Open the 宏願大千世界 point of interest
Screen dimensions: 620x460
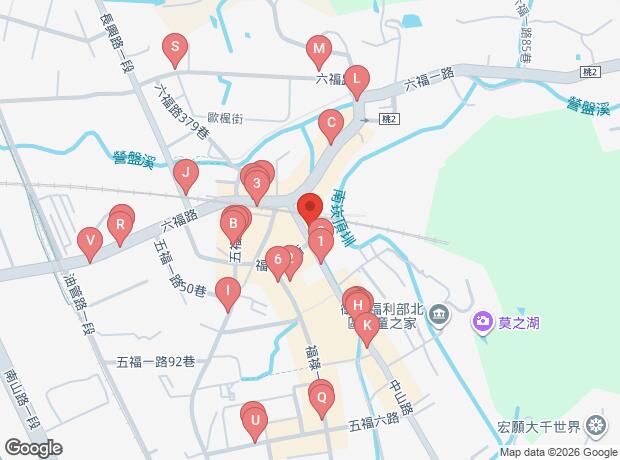596,427
